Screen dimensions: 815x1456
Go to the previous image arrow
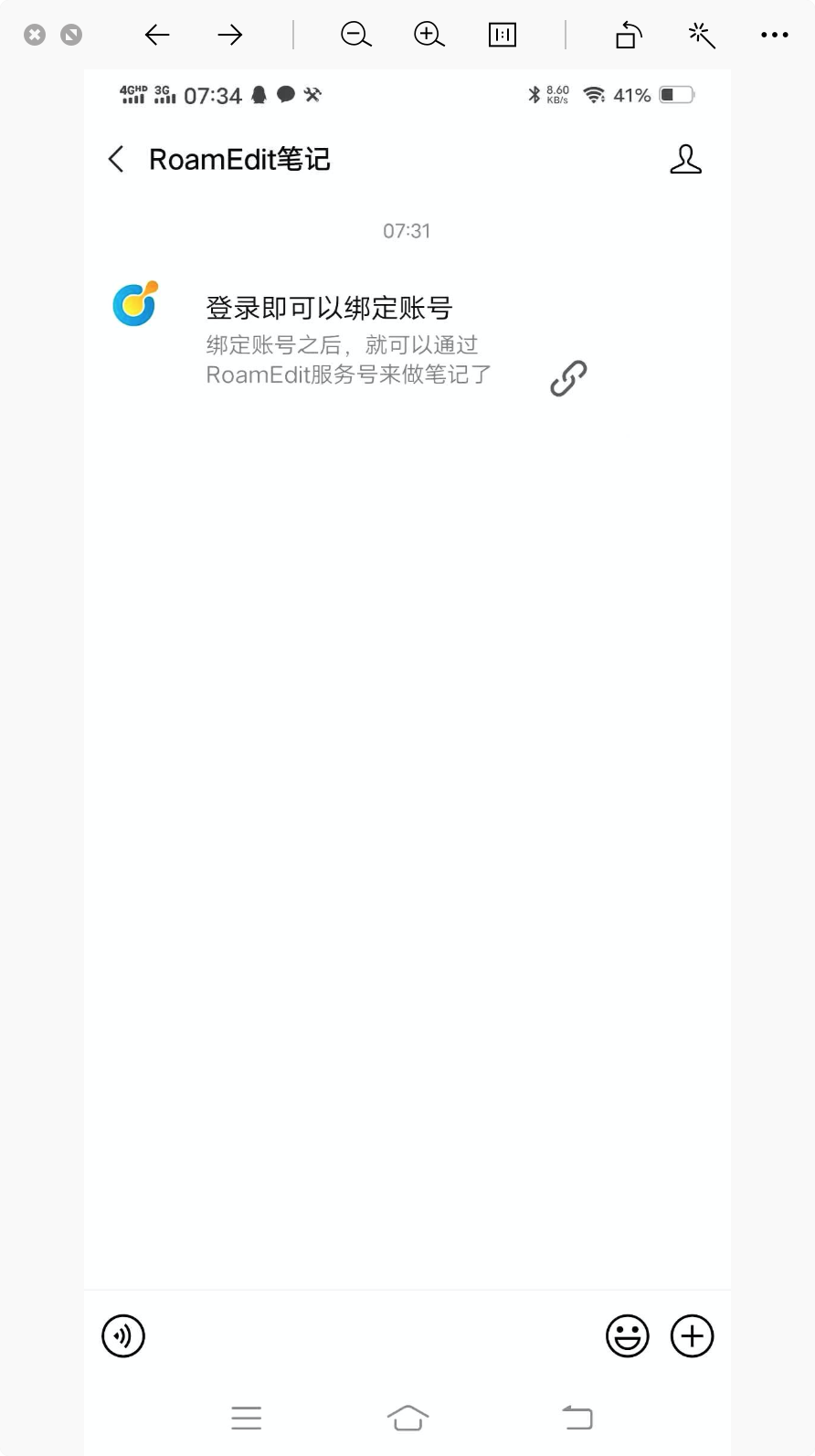(x=157, y=35)
